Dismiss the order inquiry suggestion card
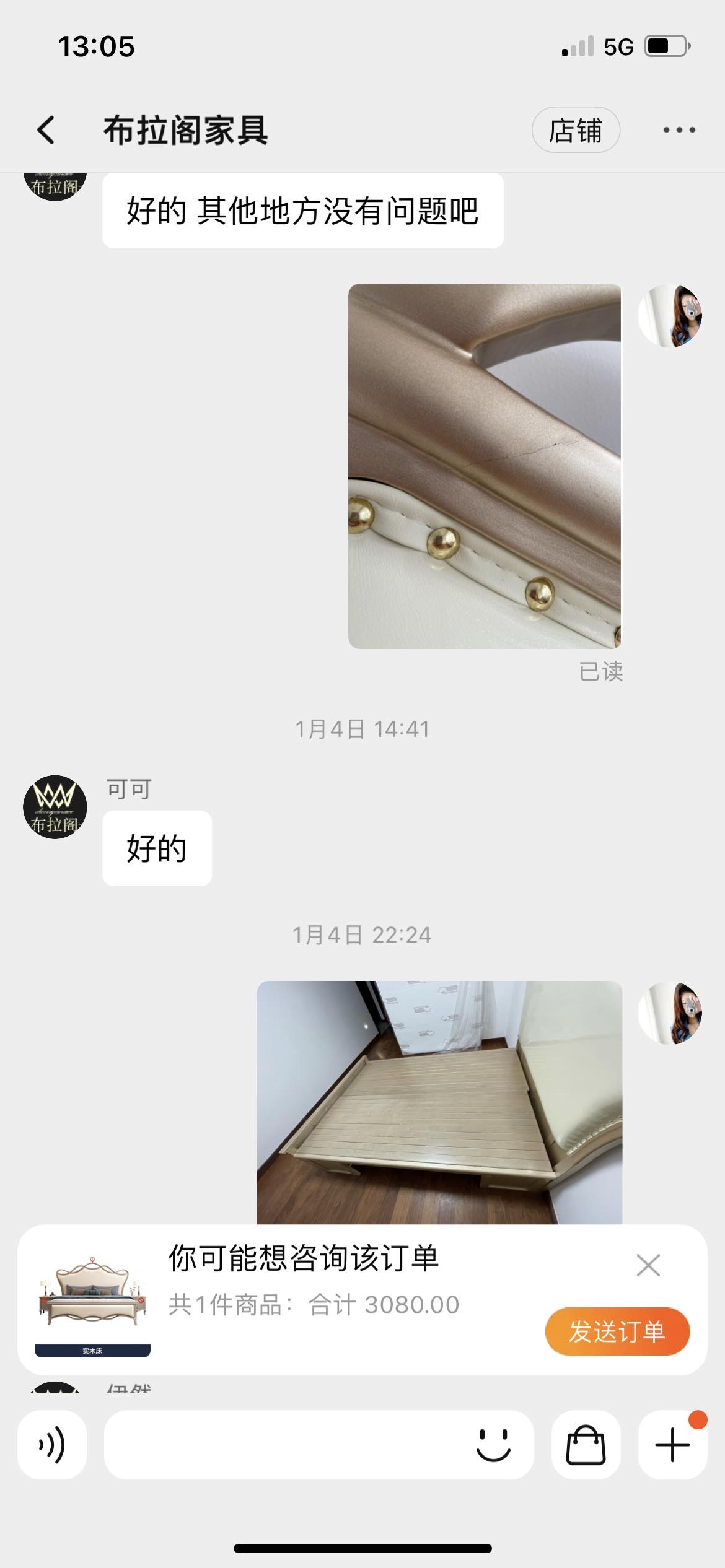This screenshot has height=1568, width=725. [x=648, y=1265]
